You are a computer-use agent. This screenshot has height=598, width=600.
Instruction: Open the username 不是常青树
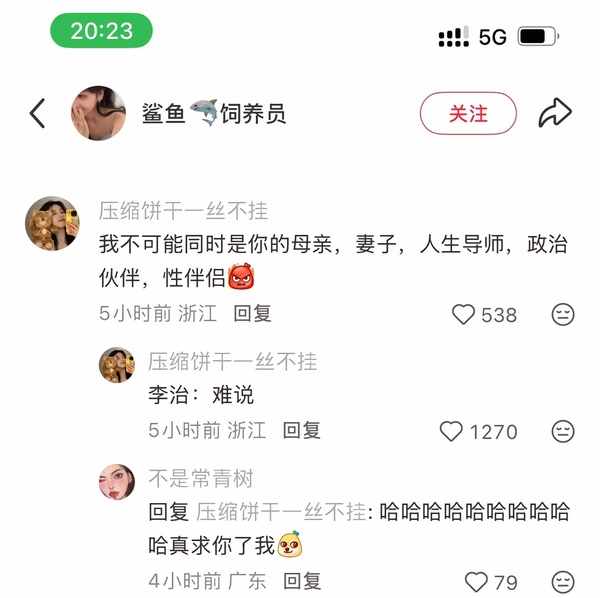point(200,478)
